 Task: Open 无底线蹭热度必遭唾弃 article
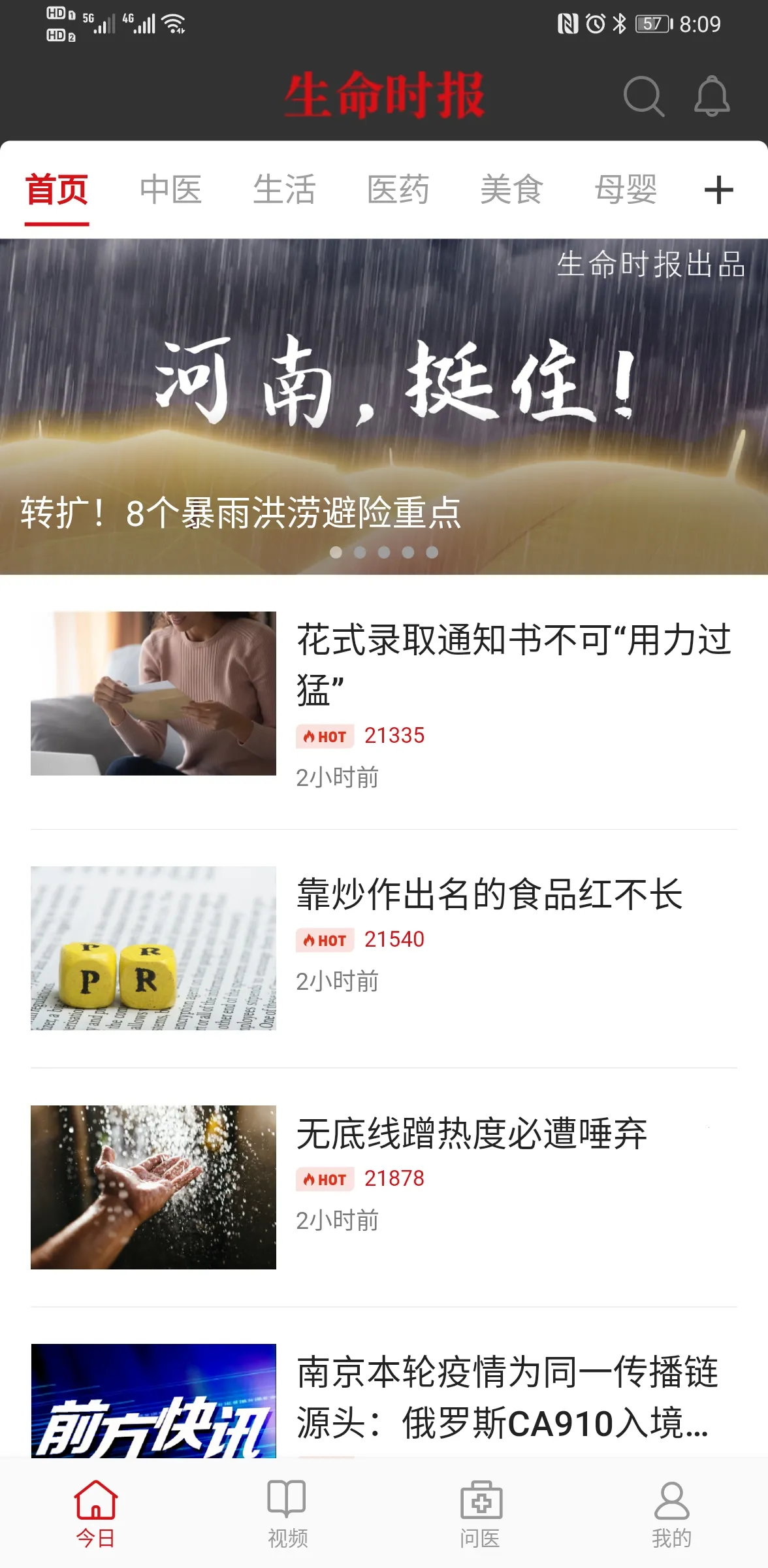click(x=472, y=1134)
